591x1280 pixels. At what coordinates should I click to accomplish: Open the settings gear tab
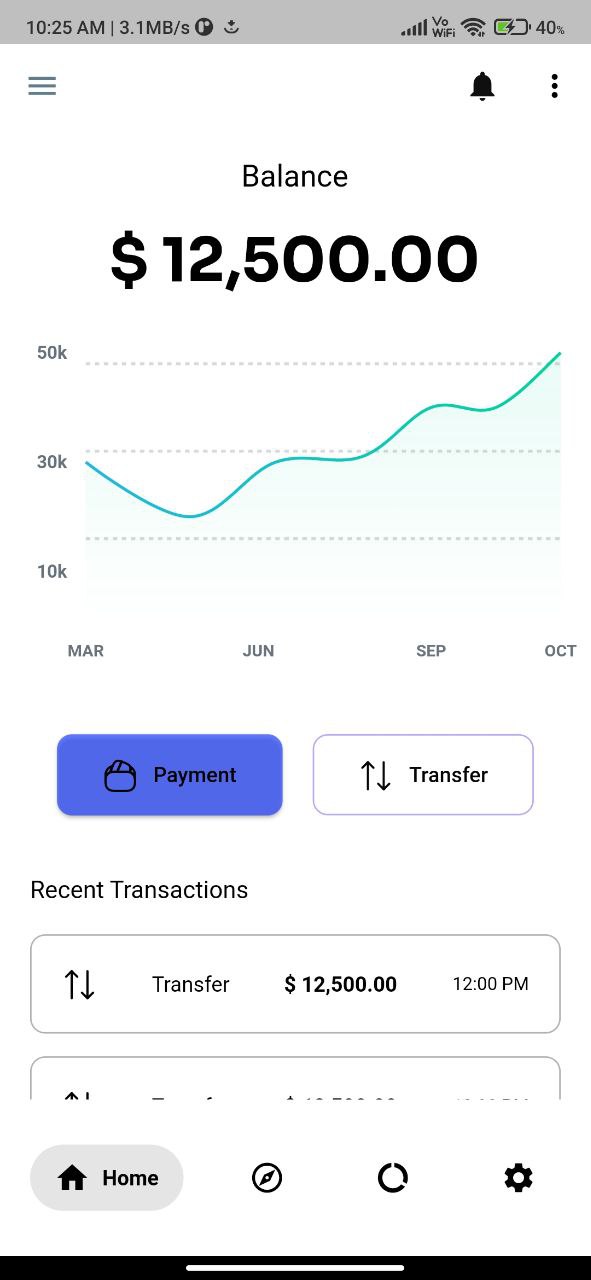tap(518, 1178)
